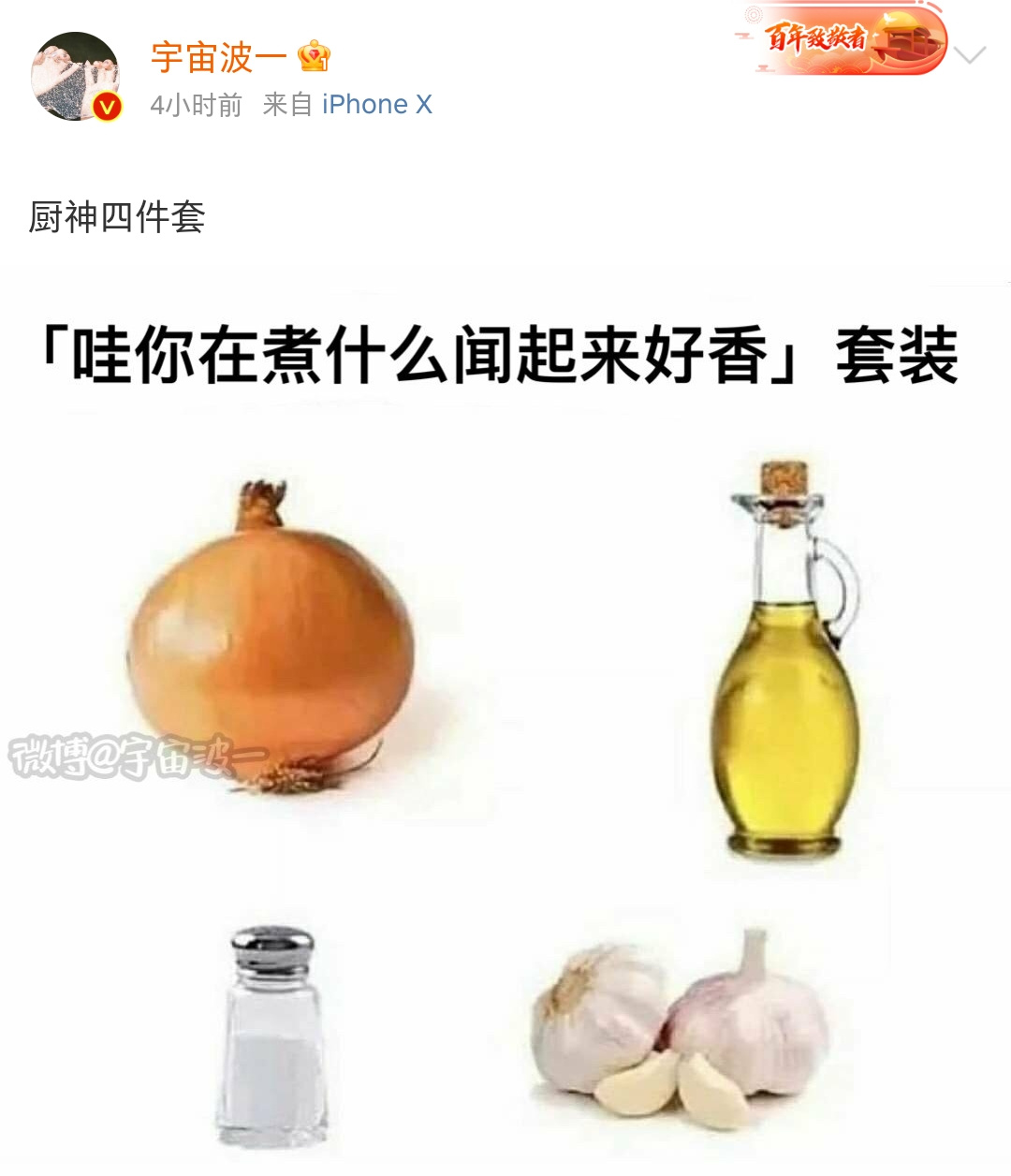1011x1176 pixels.
Task: Expand the post options chevron
Action: 972,54
